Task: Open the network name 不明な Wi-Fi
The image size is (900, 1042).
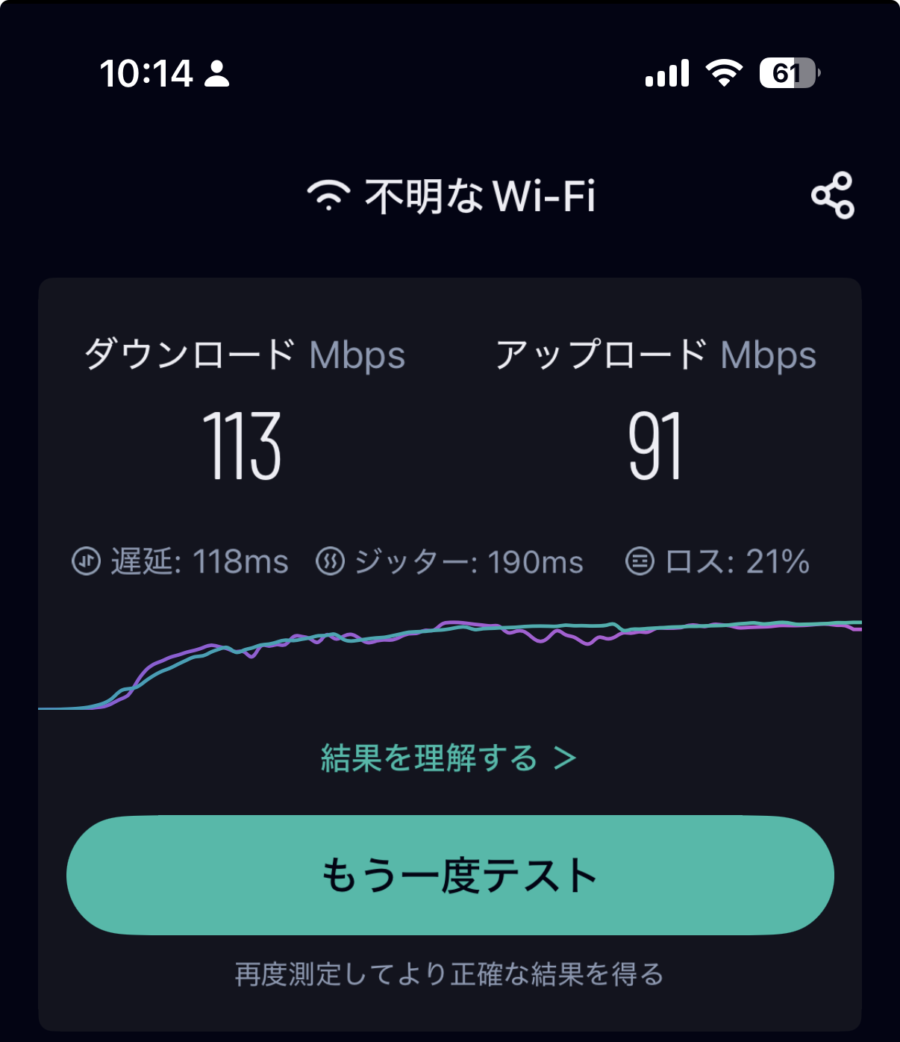Action: (480, 195)
